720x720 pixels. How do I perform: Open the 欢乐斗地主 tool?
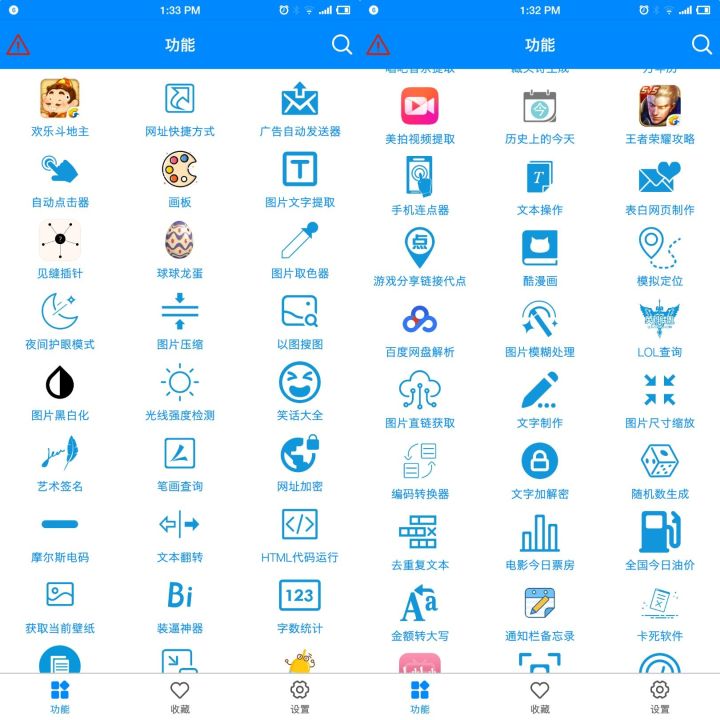point(60,100)
